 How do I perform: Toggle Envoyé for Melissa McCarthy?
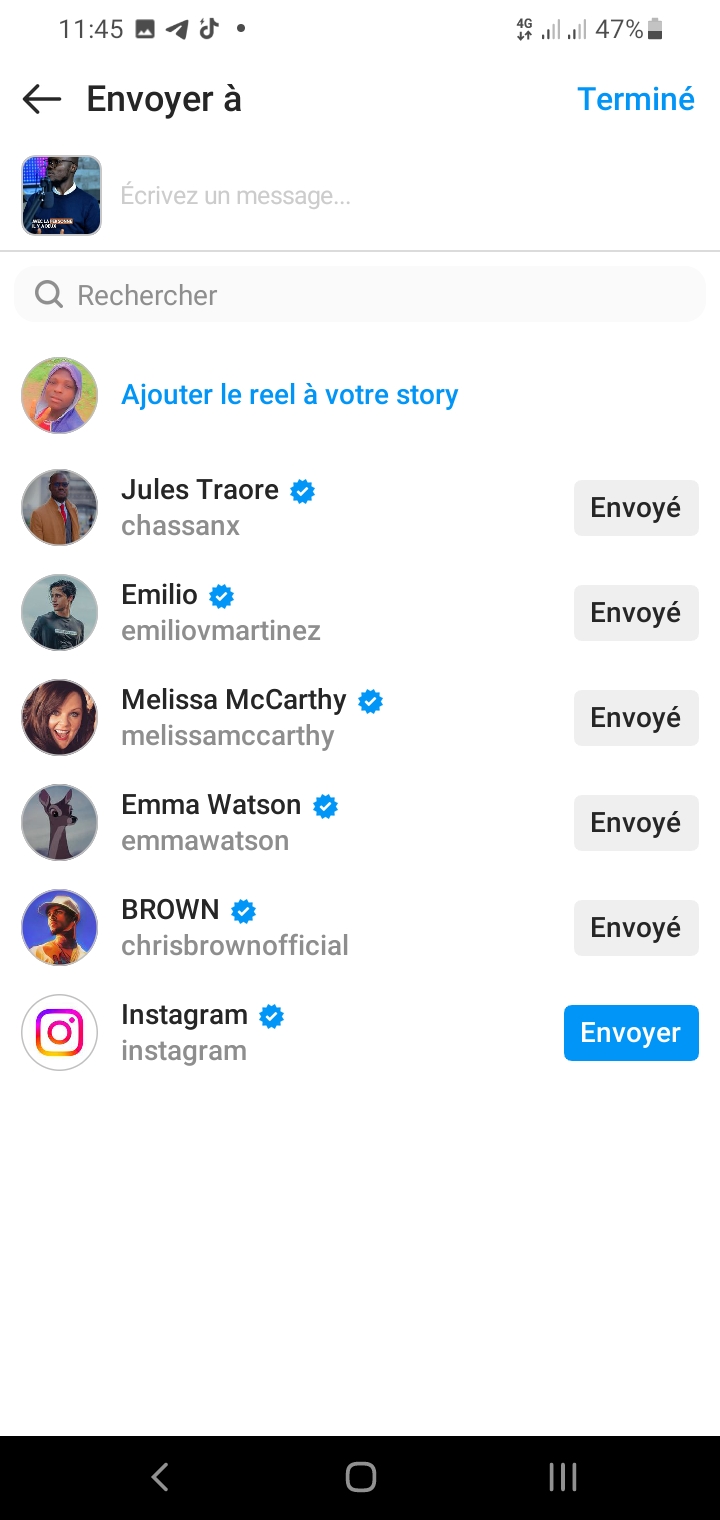tap(635, 718)
